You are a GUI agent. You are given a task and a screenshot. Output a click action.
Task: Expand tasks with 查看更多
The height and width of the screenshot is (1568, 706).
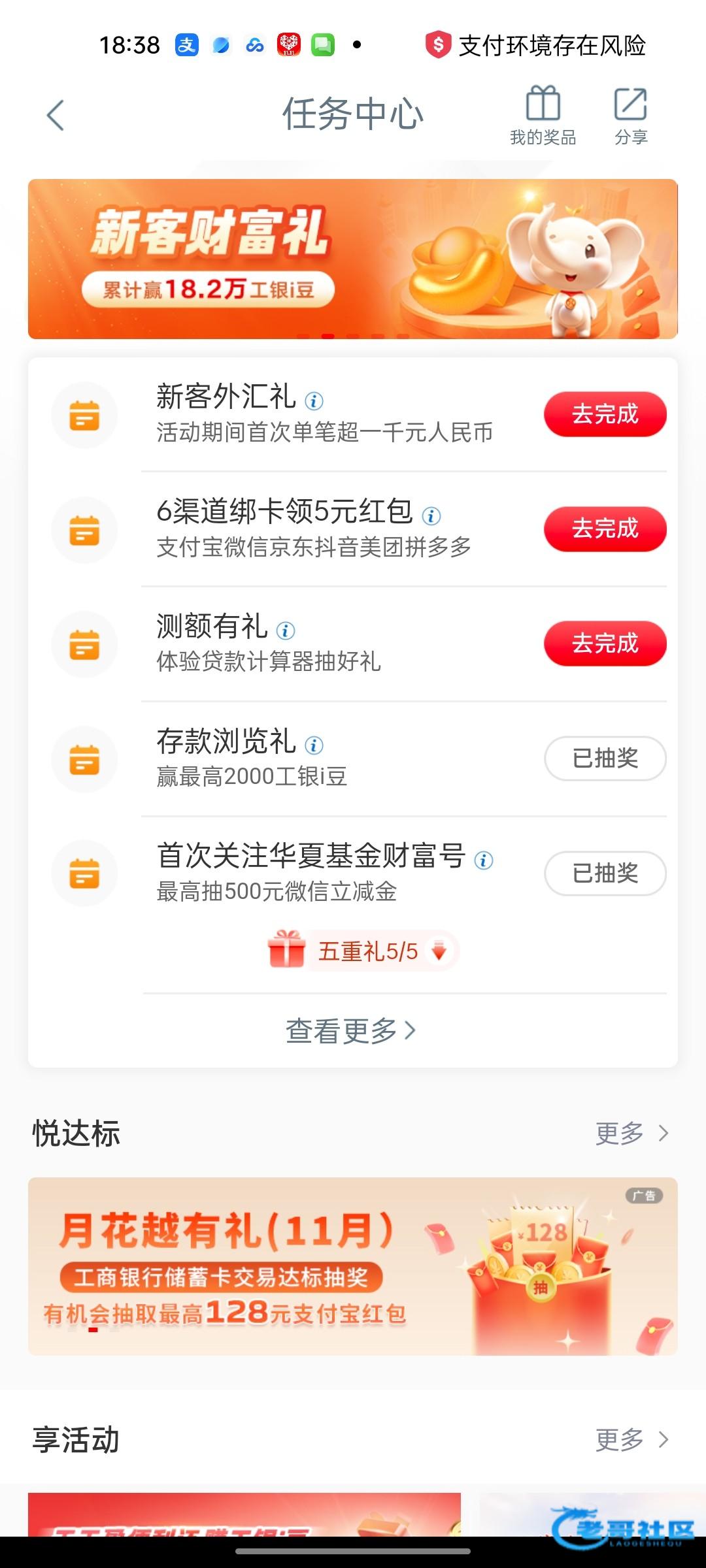coord(351,1031)
